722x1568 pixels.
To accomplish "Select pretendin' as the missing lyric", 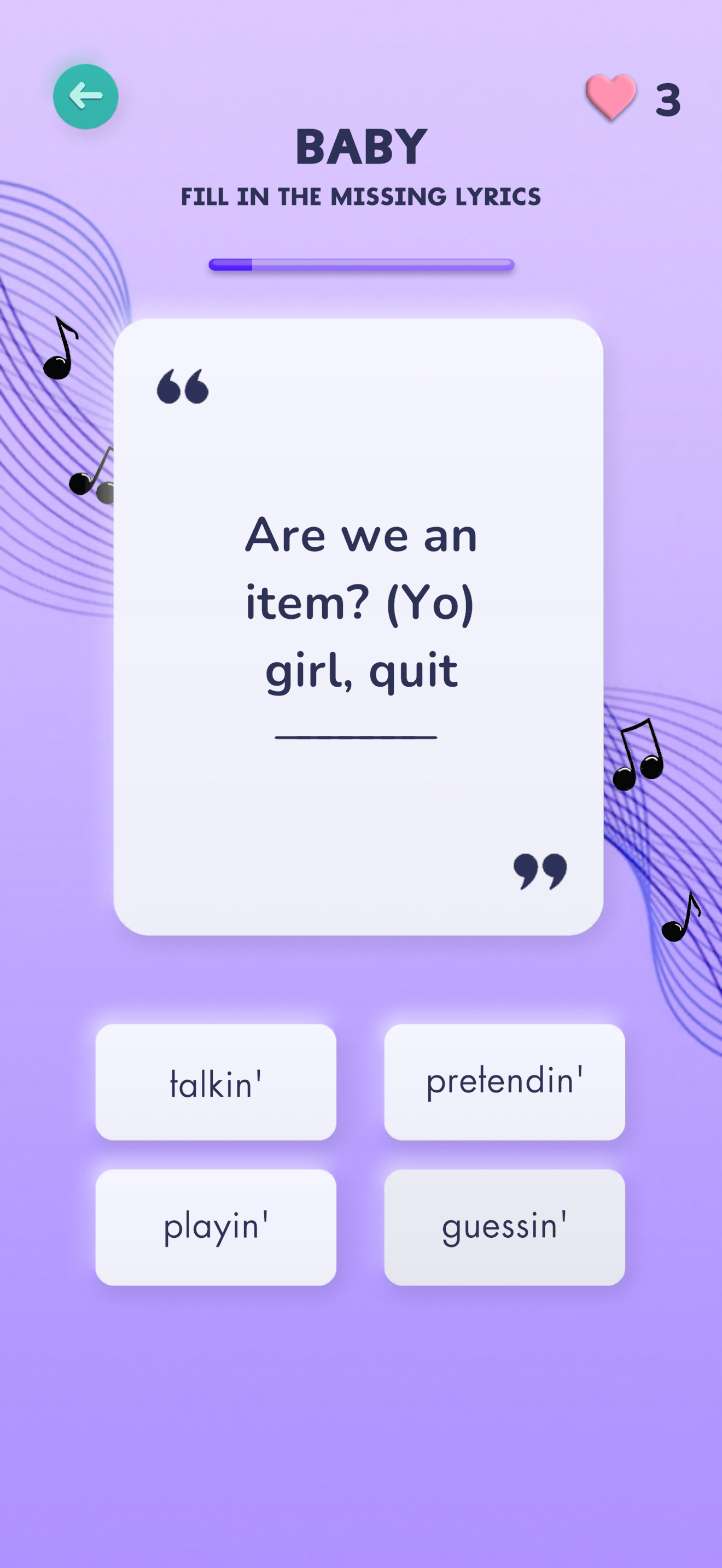I will tap(504, 1081).
